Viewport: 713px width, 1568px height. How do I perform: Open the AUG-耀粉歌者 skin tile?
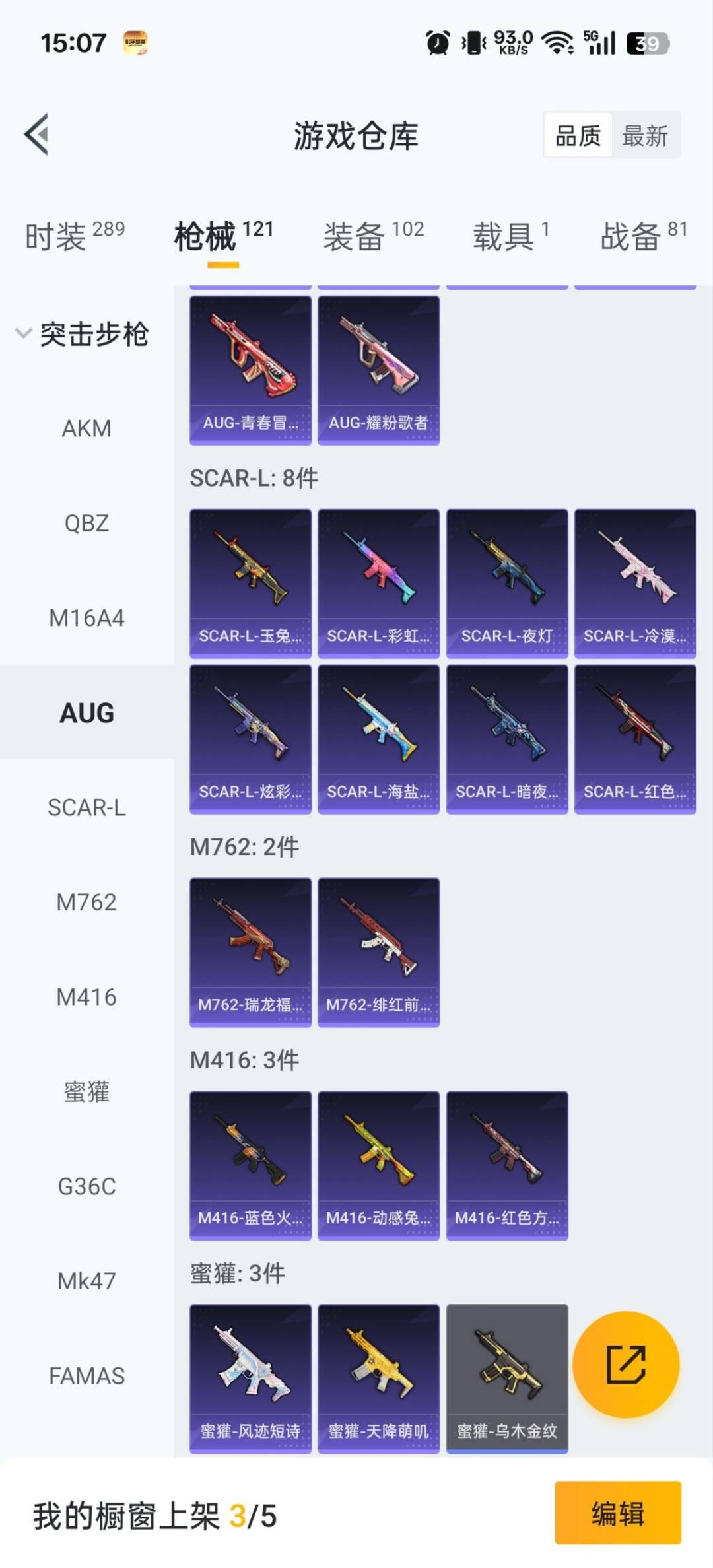pos(378,370)
